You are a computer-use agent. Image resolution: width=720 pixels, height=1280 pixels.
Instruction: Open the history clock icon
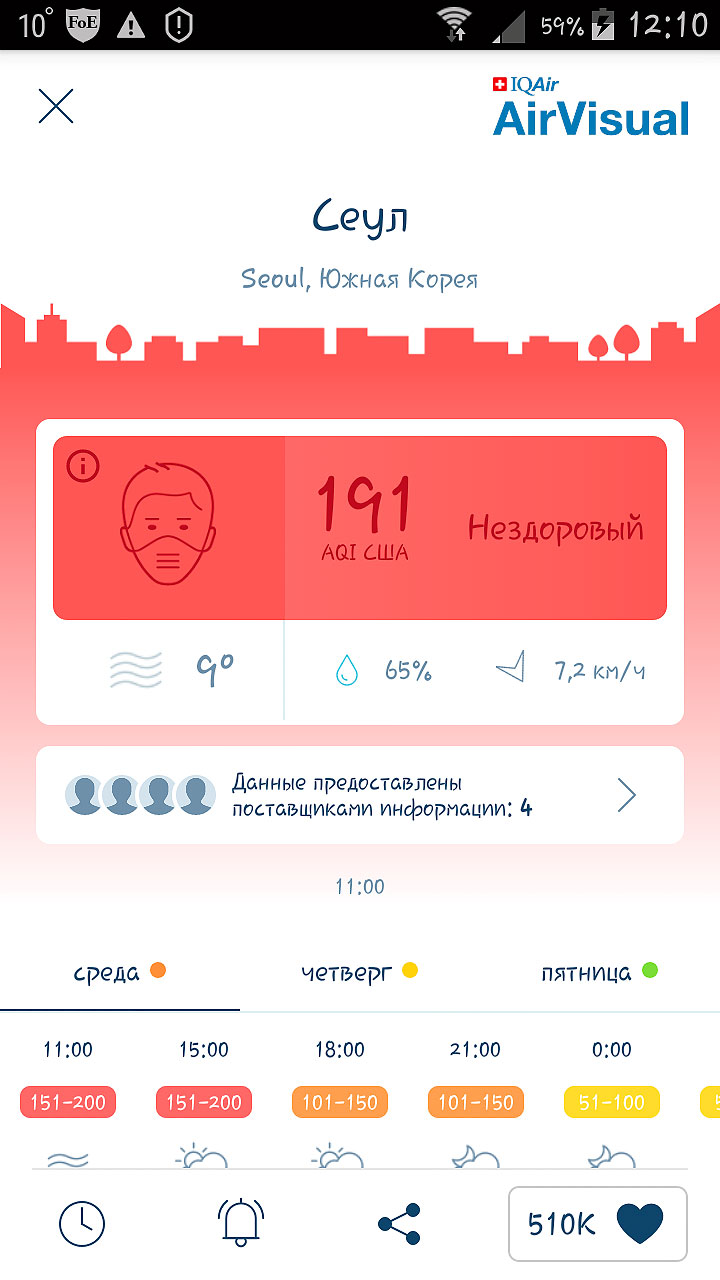tap(82, 1223)
